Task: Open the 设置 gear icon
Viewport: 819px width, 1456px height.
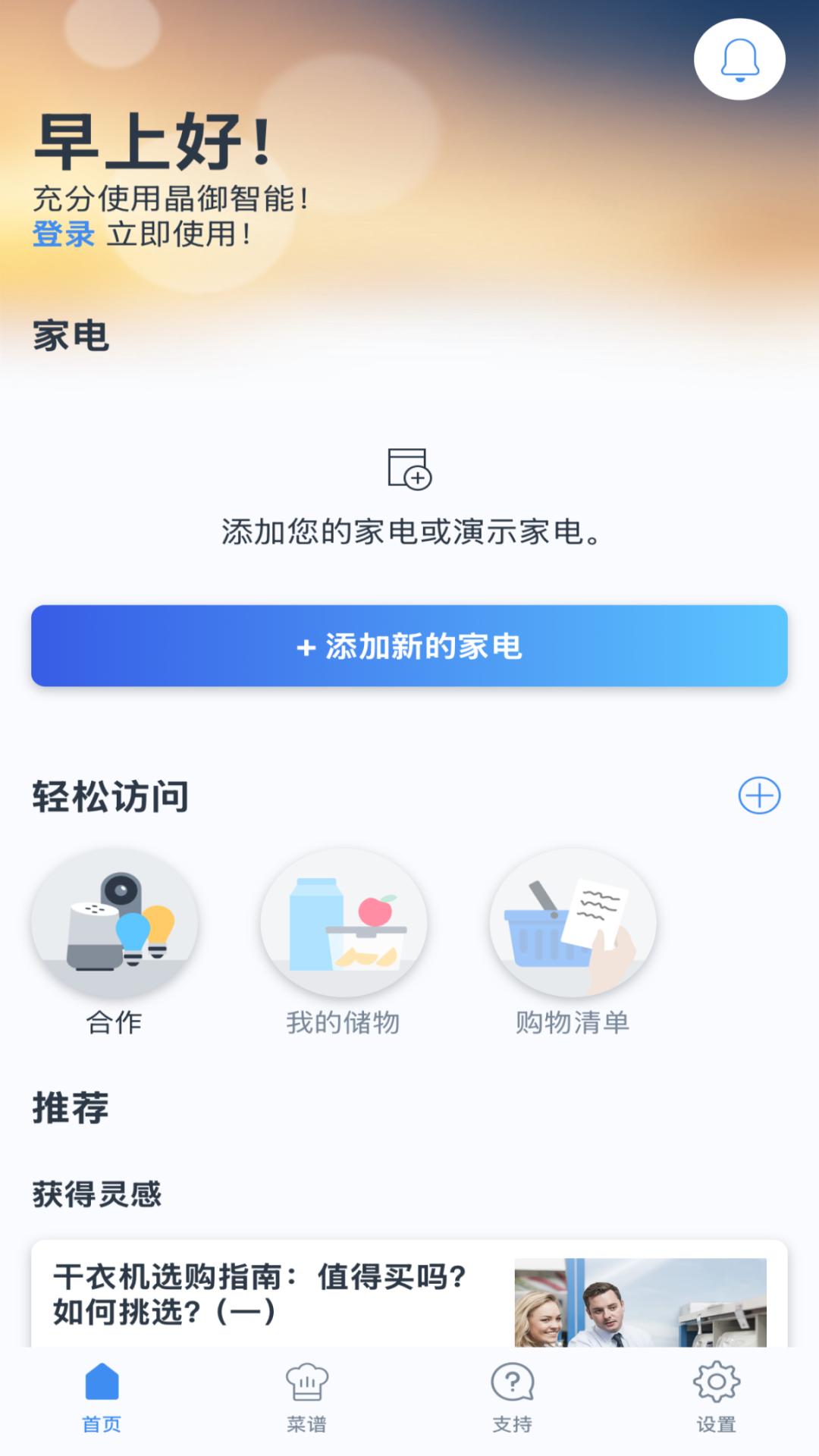Action: pos(716,1382)
